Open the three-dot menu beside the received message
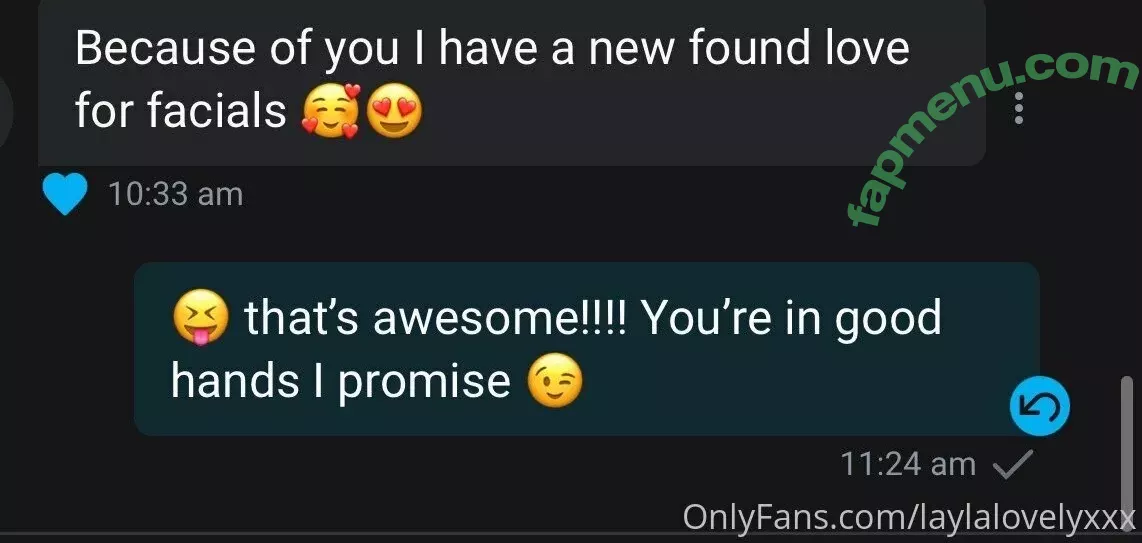 (1018, 107)
